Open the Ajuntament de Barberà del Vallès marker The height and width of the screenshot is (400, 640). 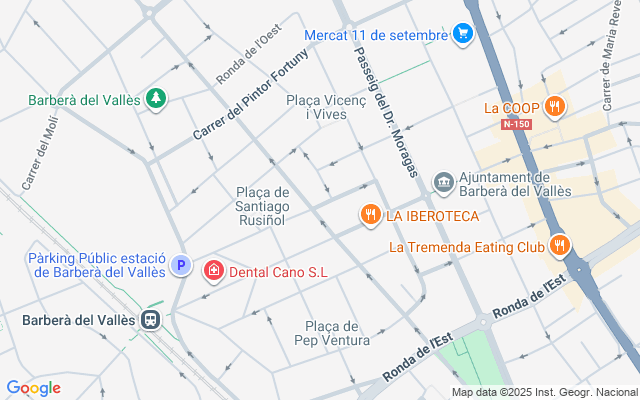pyautogui.click(x=443, y=183)
